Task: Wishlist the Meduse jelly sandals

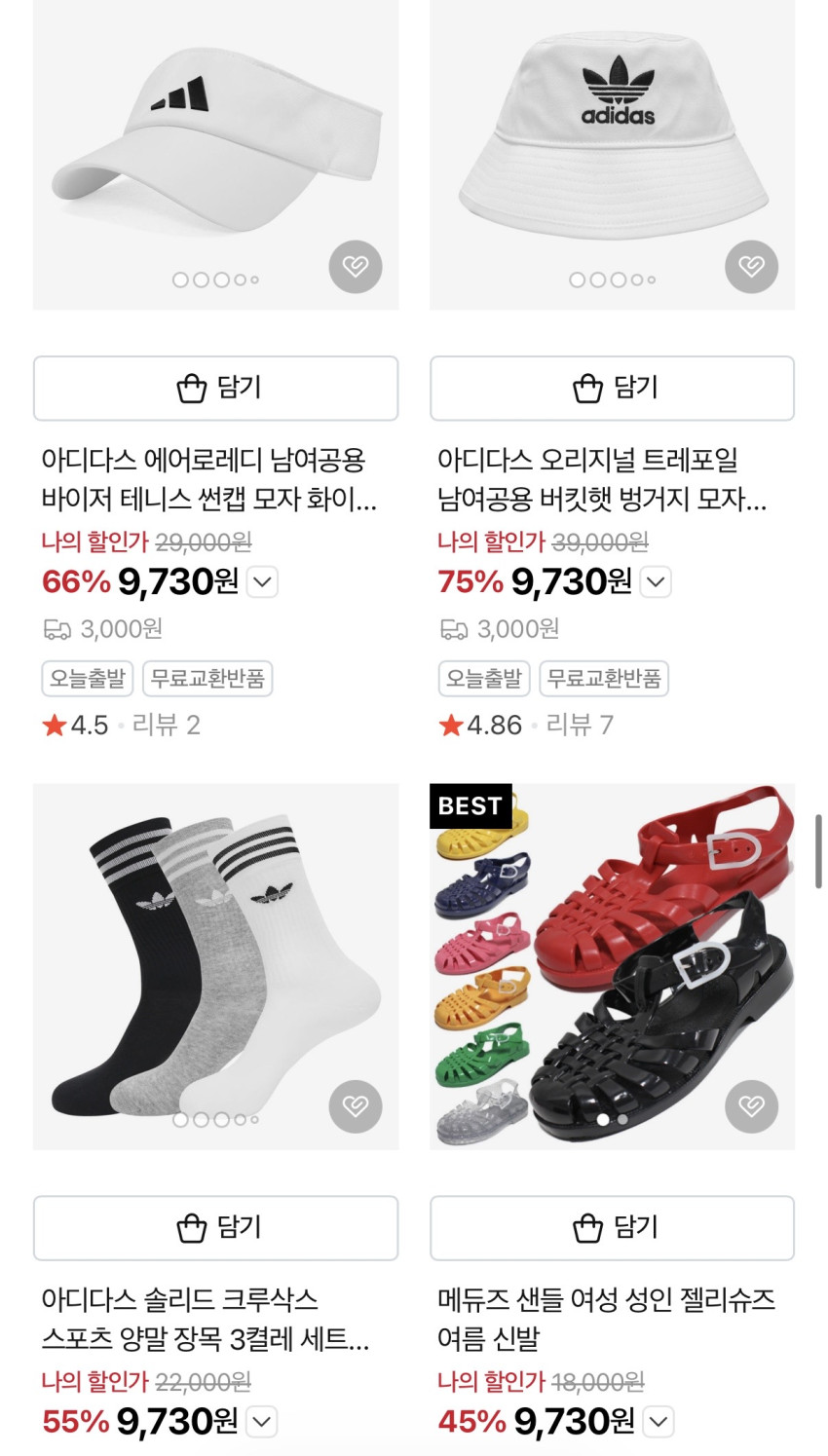Action: coord(752,1106)
